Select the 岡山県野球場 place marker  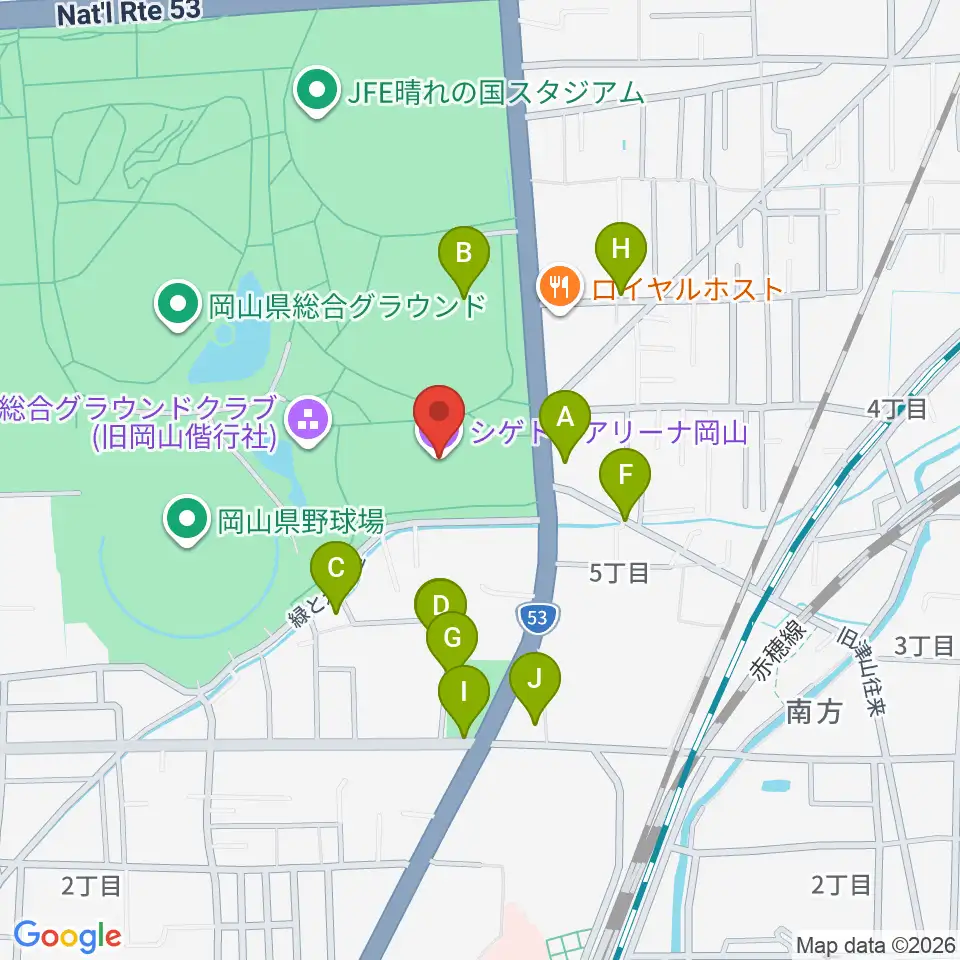(186, 520)
